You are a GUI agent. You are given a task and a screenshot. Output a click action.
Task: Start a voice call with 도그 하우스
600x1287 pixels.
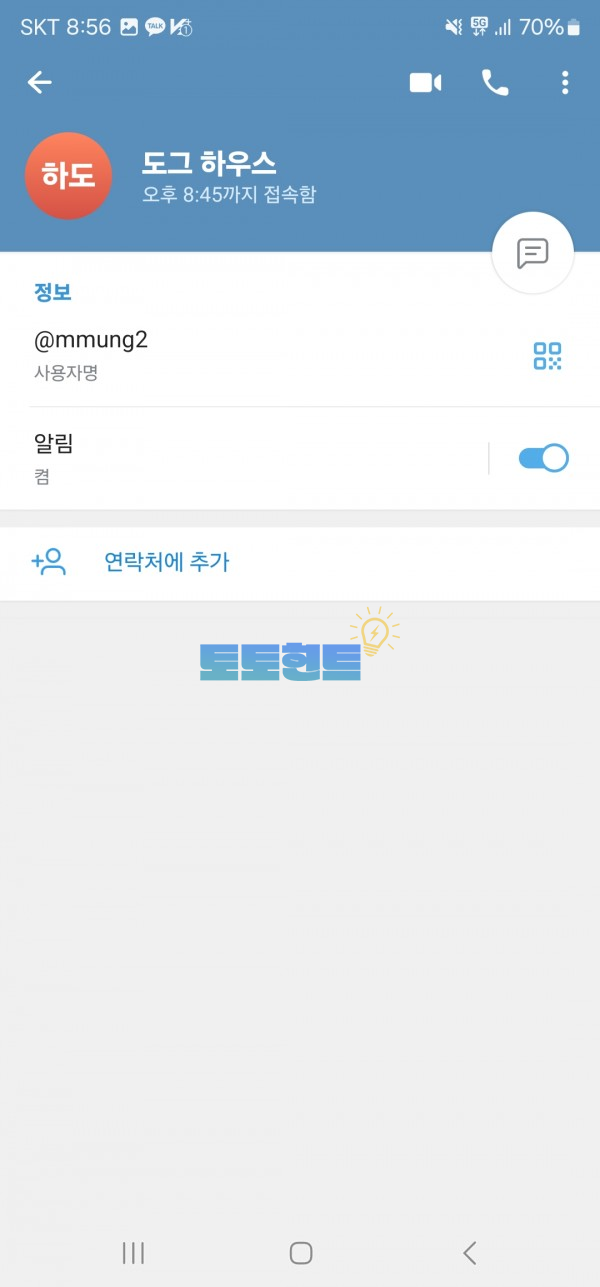point(495,82)
